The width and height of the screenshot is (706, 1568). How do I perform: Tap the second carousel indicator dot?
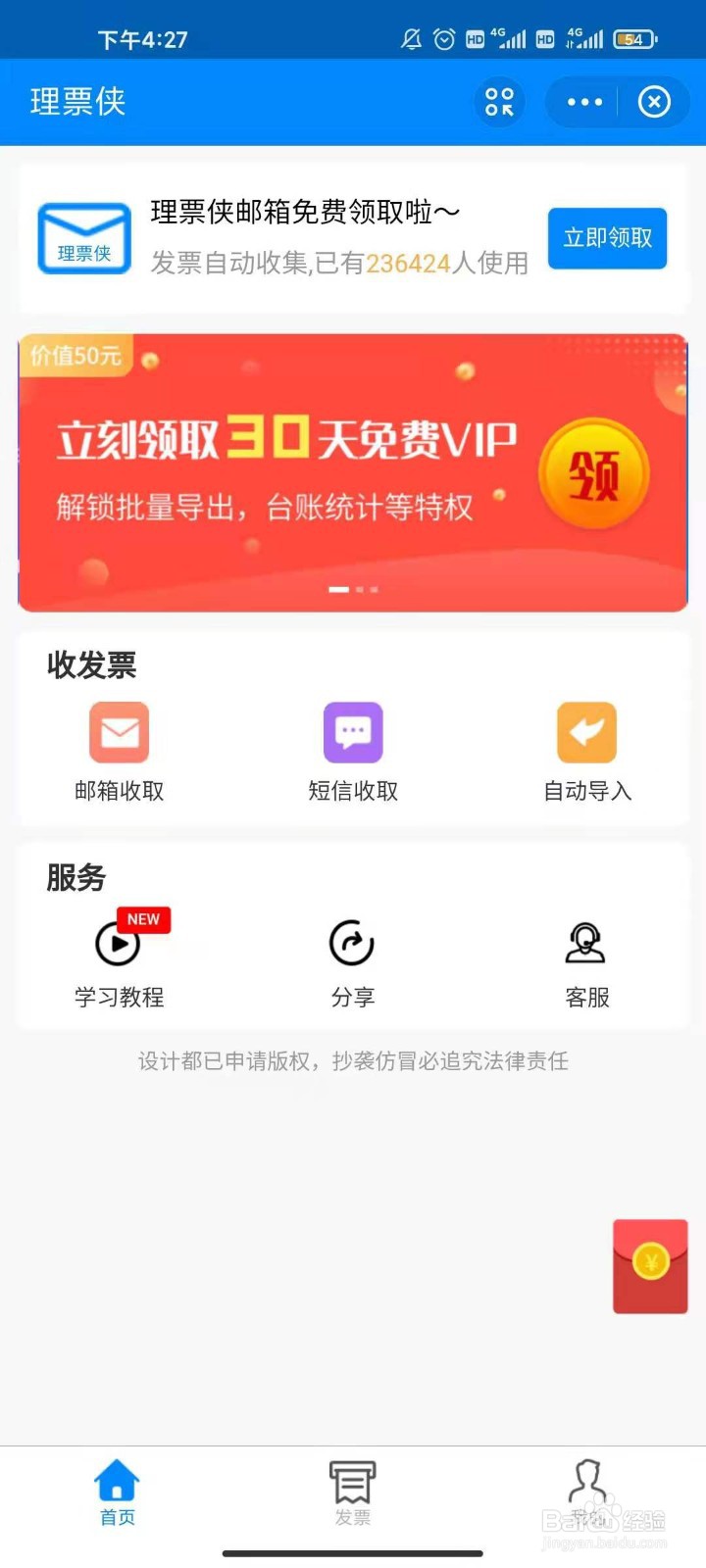pyautogui.click(x=363, y=589)
